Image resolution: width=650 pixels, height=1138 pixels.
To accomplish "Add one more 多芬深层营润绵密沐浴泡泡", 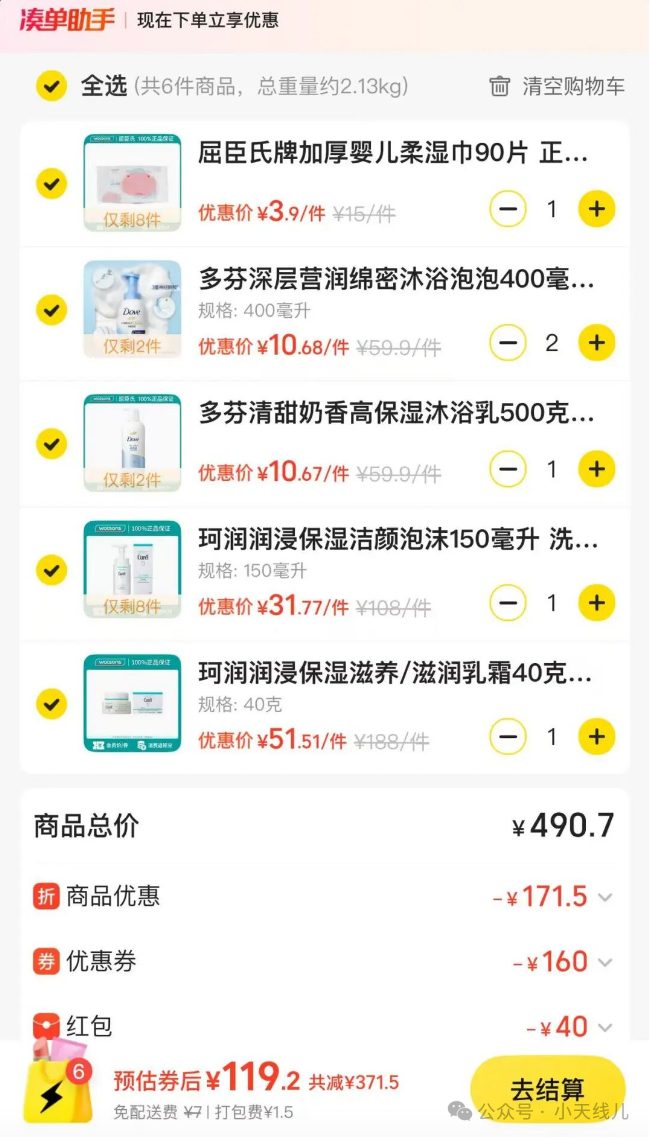I will [x=597, y=343].
